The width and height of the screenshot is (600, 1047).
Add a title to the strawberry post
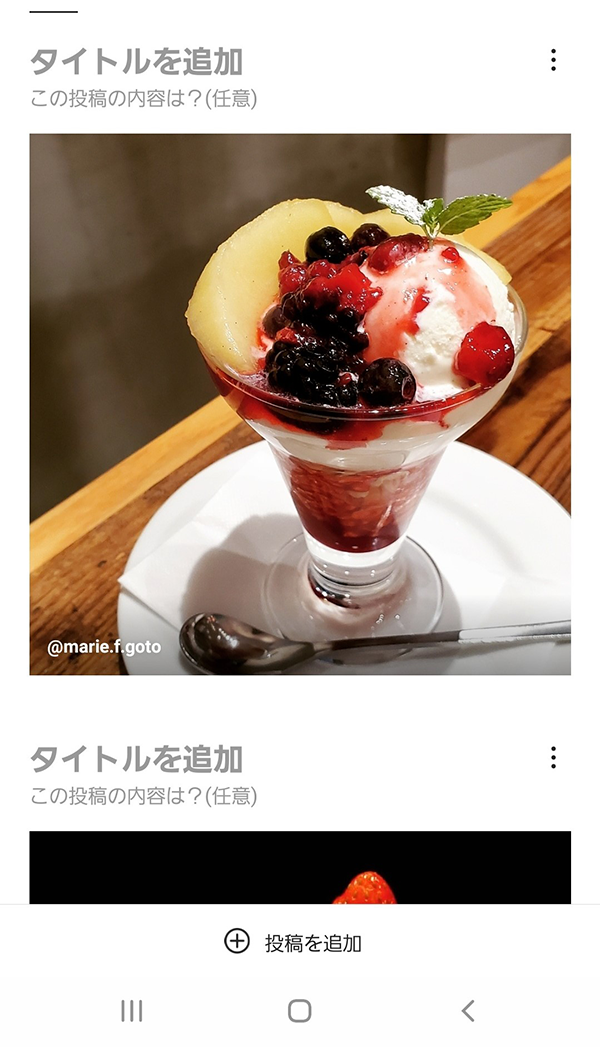pos(136,759)
